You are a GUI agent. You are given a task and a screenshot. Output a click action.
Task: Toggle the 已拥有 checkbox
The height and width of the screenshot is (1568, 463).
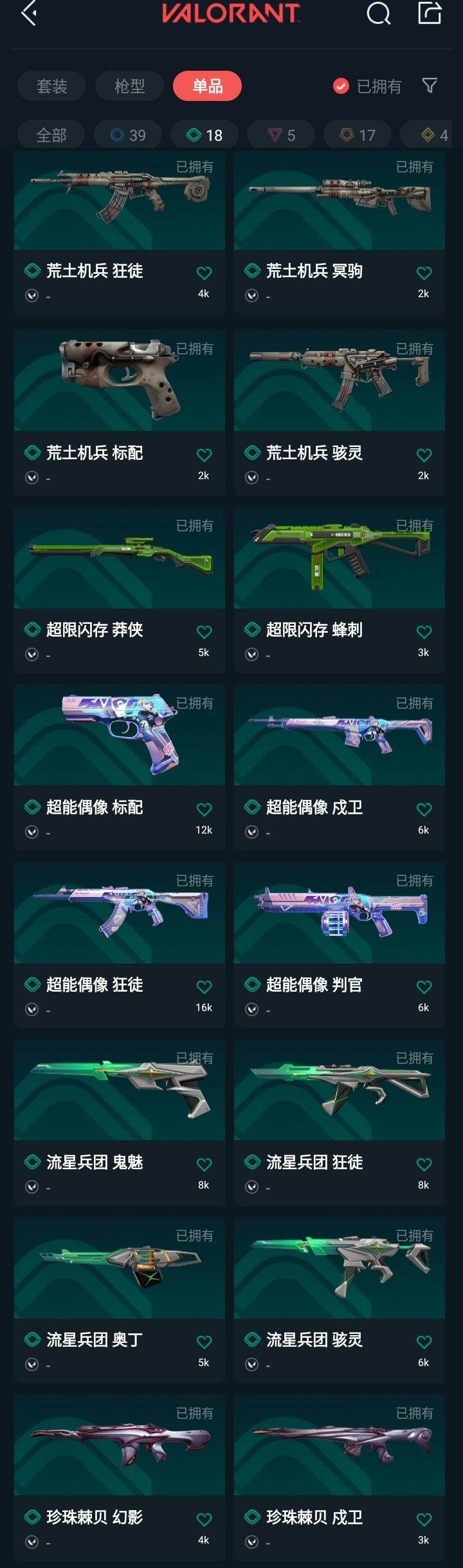coord(341,86)
